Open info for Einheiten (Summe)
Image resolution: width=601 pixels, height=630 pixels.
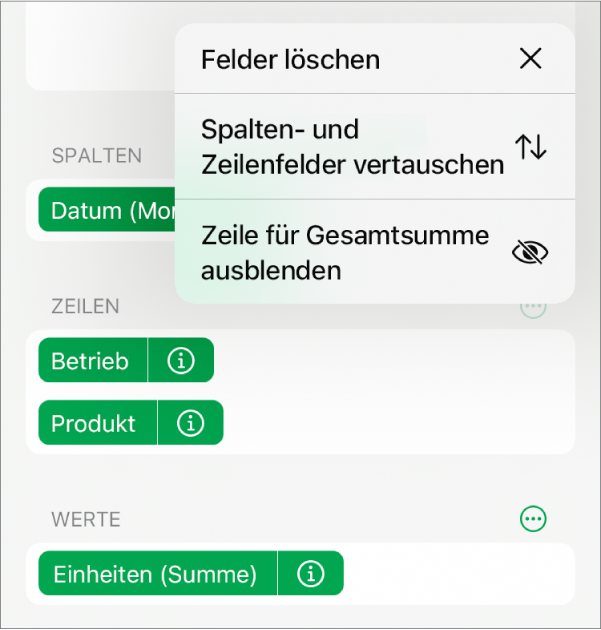pyautogui.click(x=311, y=575)
